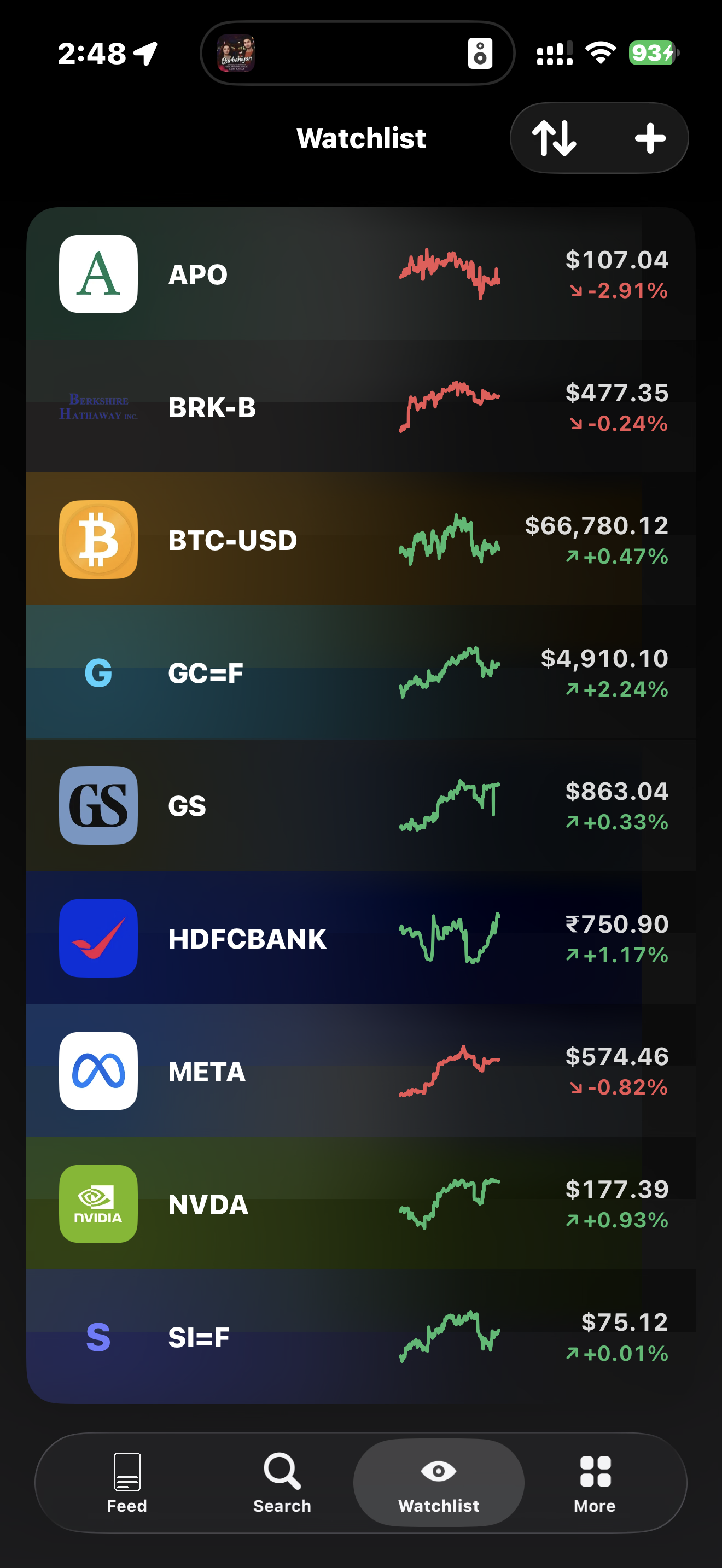Tap the Apollo logo next to APO
Image resolution: width=722 pixels, height=1568 pixels.
click(x=98, y=273)
